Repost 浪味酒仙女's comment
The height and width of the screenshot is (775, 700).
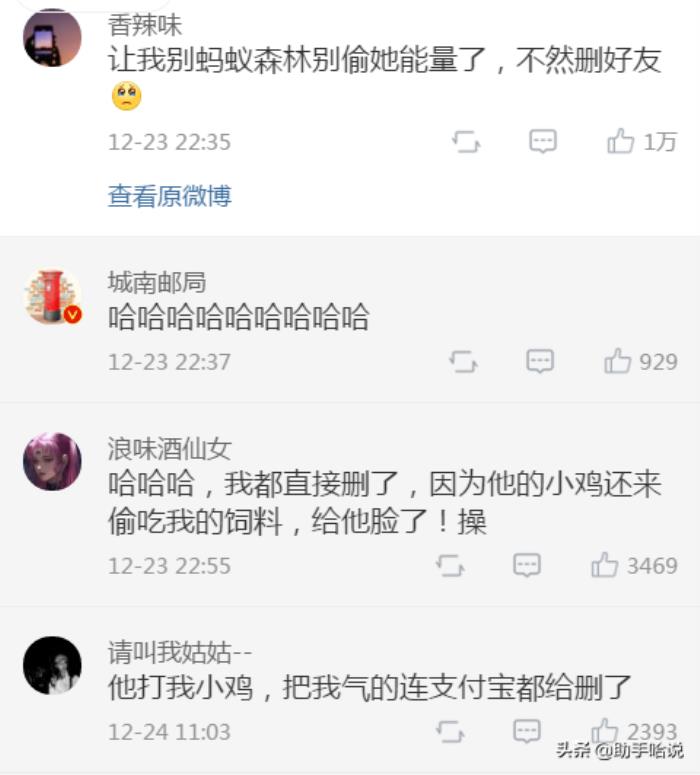[x=450, y=565]
